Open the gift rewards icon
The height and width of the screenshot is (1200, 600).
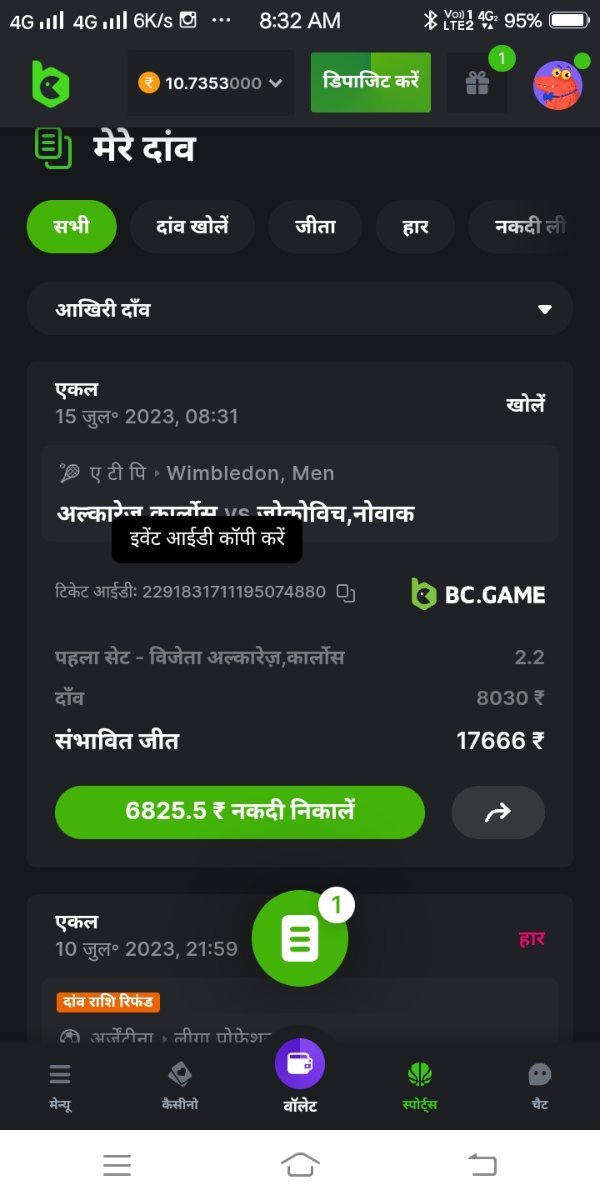477,84
